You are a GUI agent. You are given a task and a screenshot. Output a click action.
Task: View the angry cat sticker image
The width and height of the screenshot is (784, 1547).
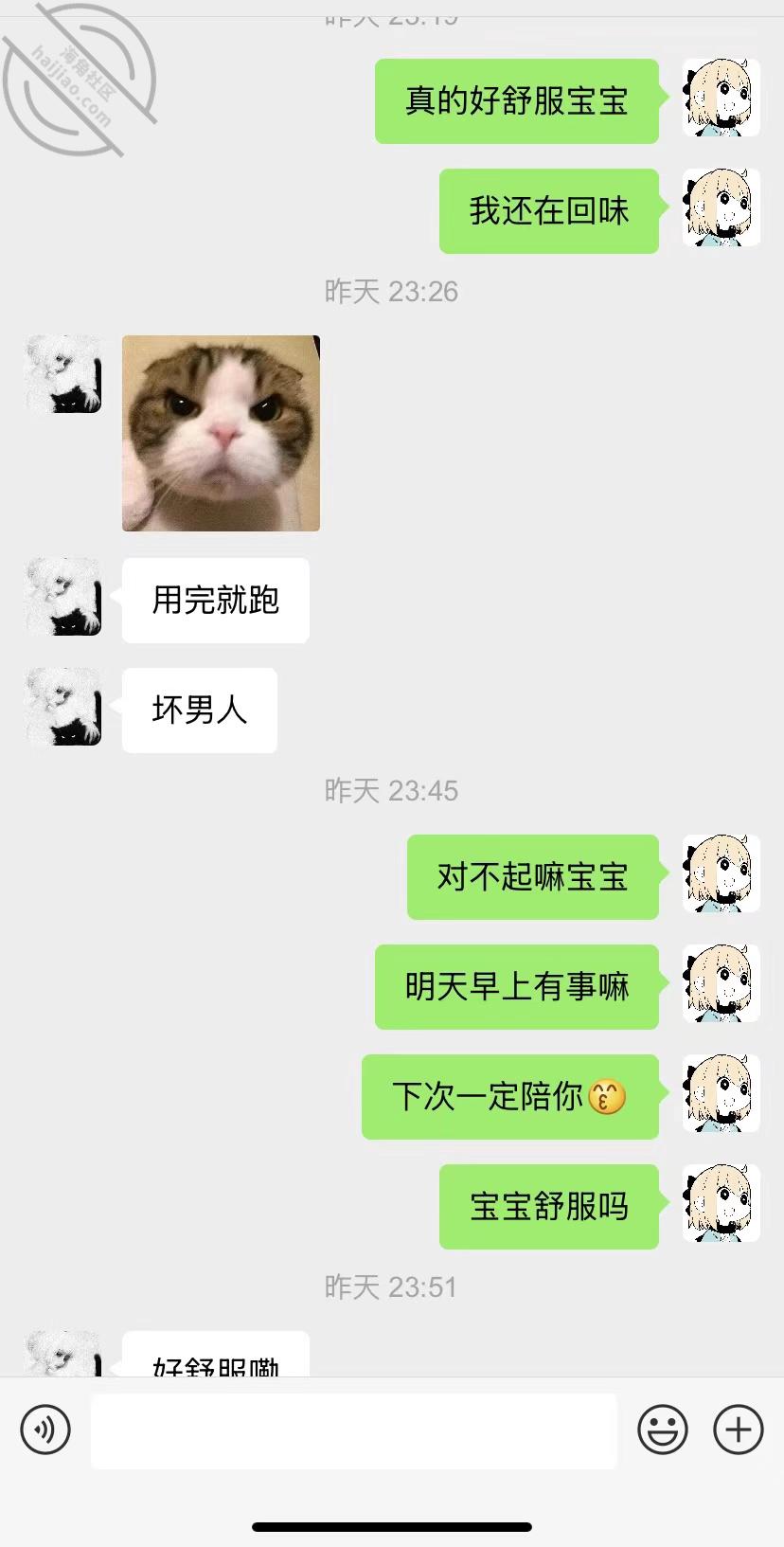coord(221,433)
